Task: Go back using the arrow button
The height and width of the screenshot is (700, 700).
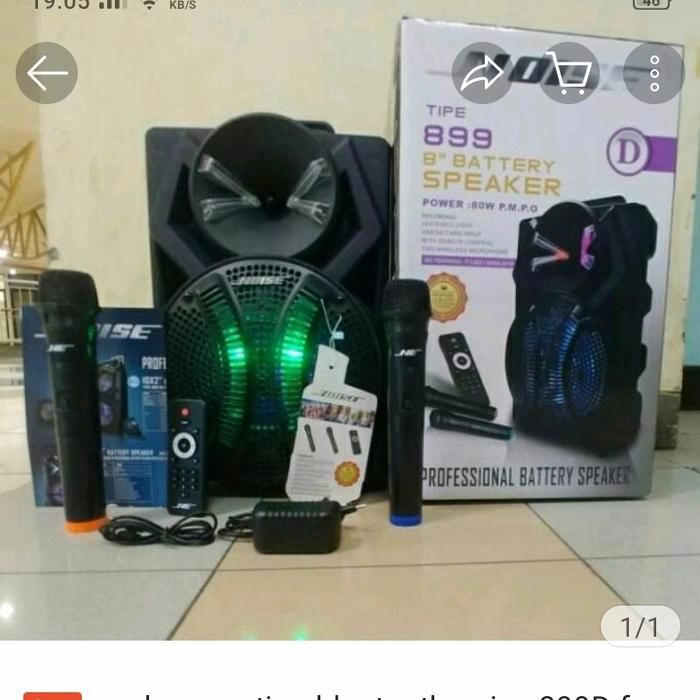Action: (47, 73)
